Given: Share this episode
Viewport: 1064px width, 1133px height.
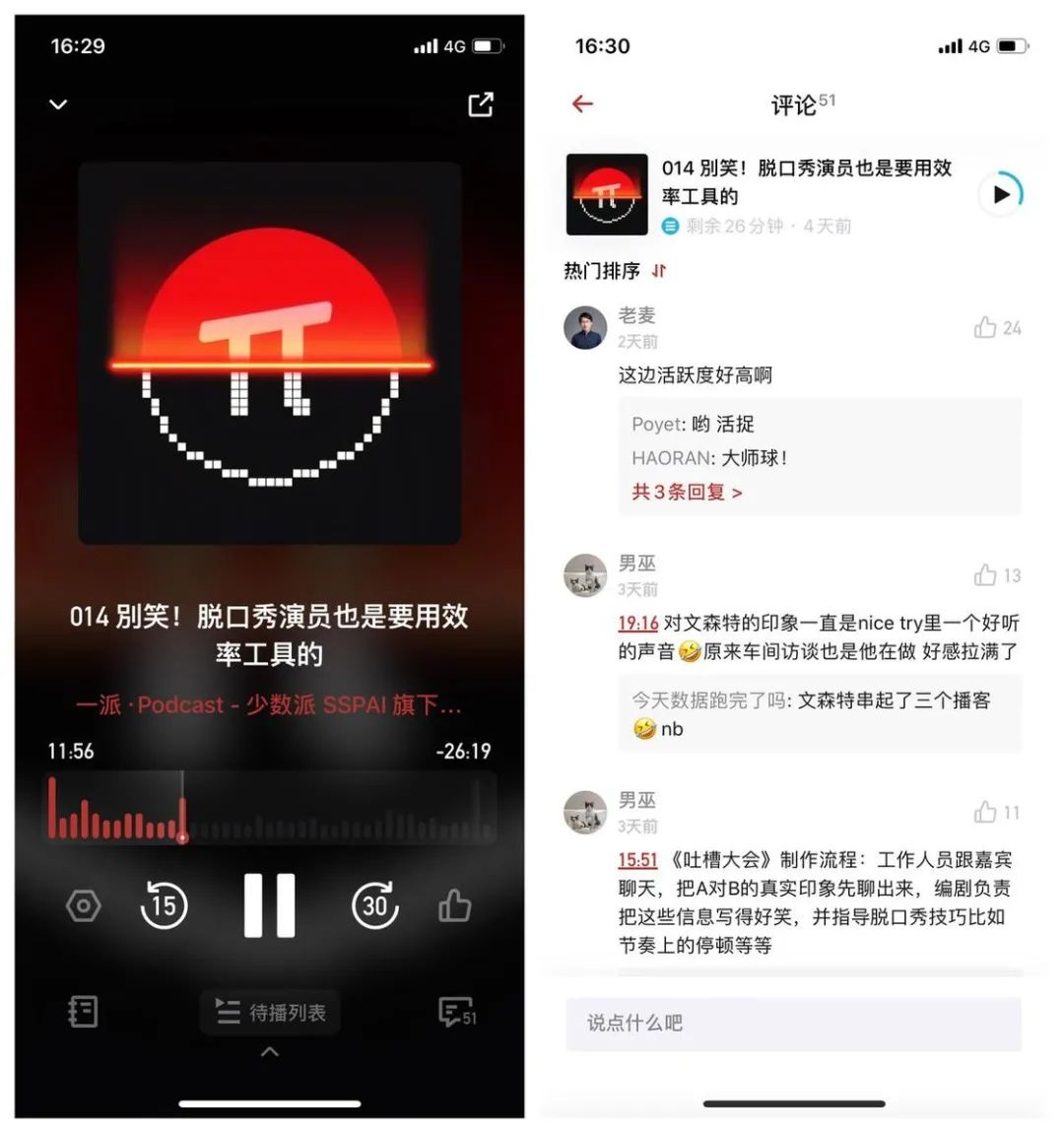Looking at the screenshot, I should (480, 103).
